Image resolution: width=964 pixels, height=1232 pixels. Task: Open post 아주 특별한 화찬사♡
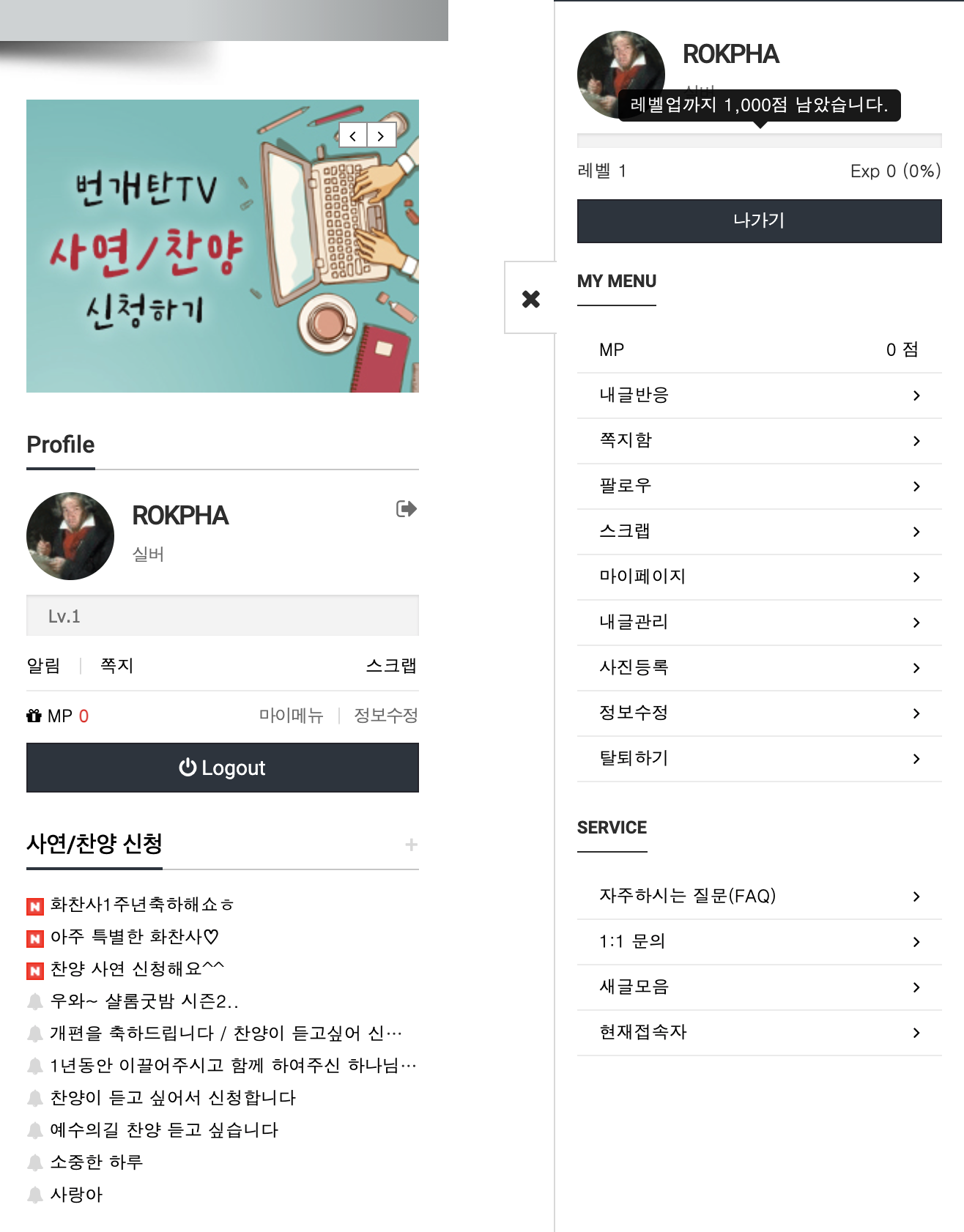point(134,937)
